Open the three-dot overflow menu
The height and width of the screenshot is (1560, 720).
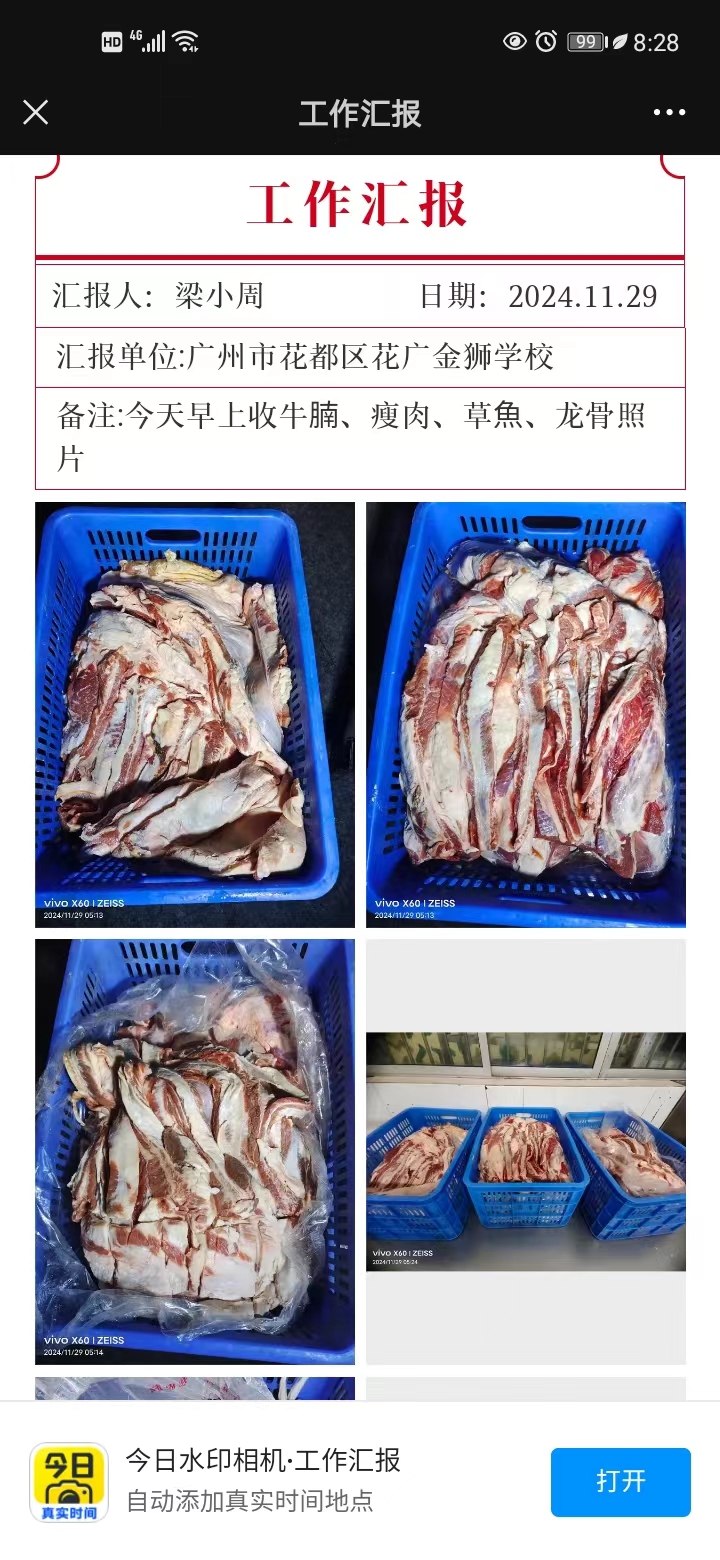pos(669,112)
